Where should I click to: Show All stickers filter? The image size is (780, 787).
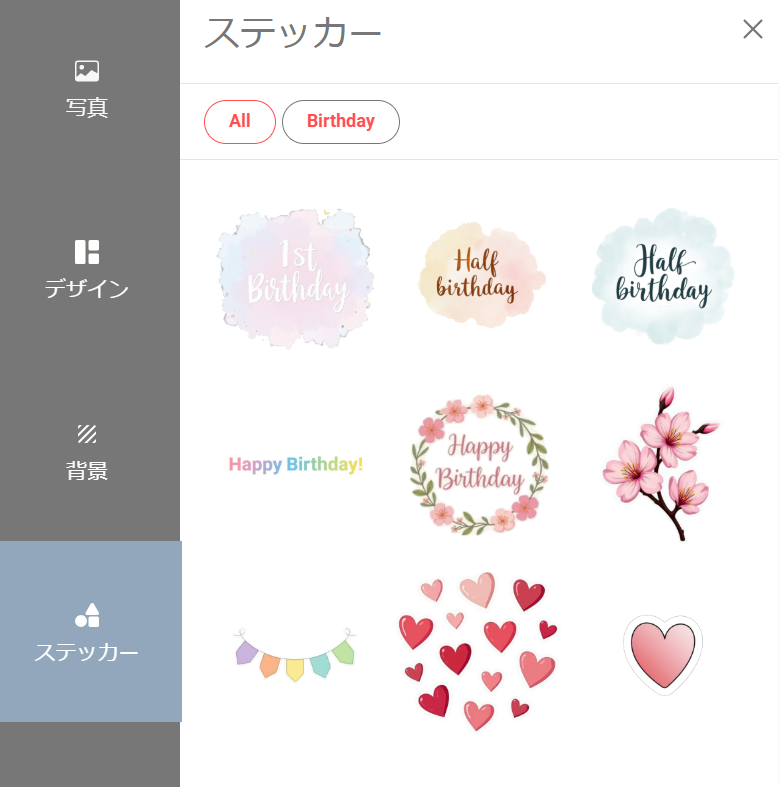coord(240,122)
